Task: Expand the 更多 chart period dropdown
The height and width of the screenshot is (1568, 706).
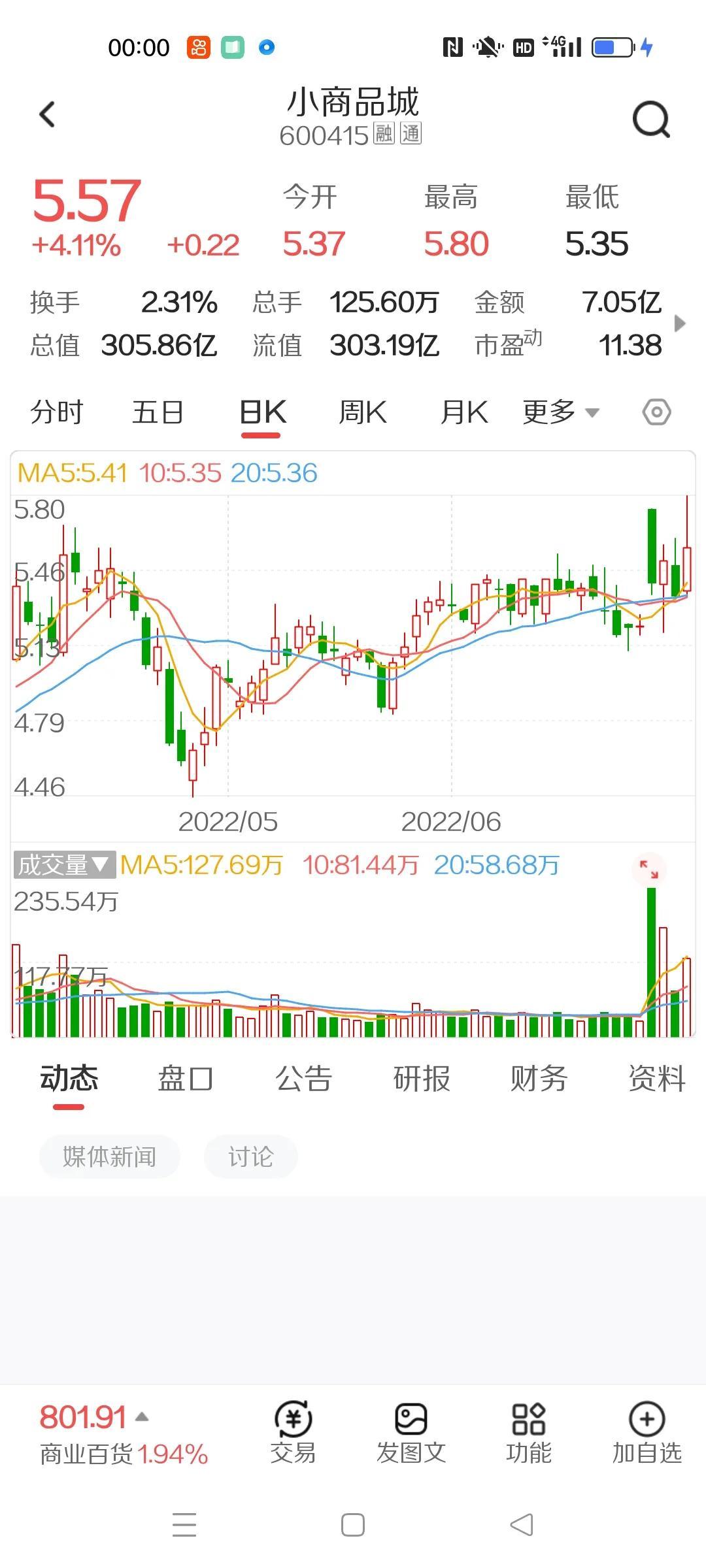Action: (561, 412)
